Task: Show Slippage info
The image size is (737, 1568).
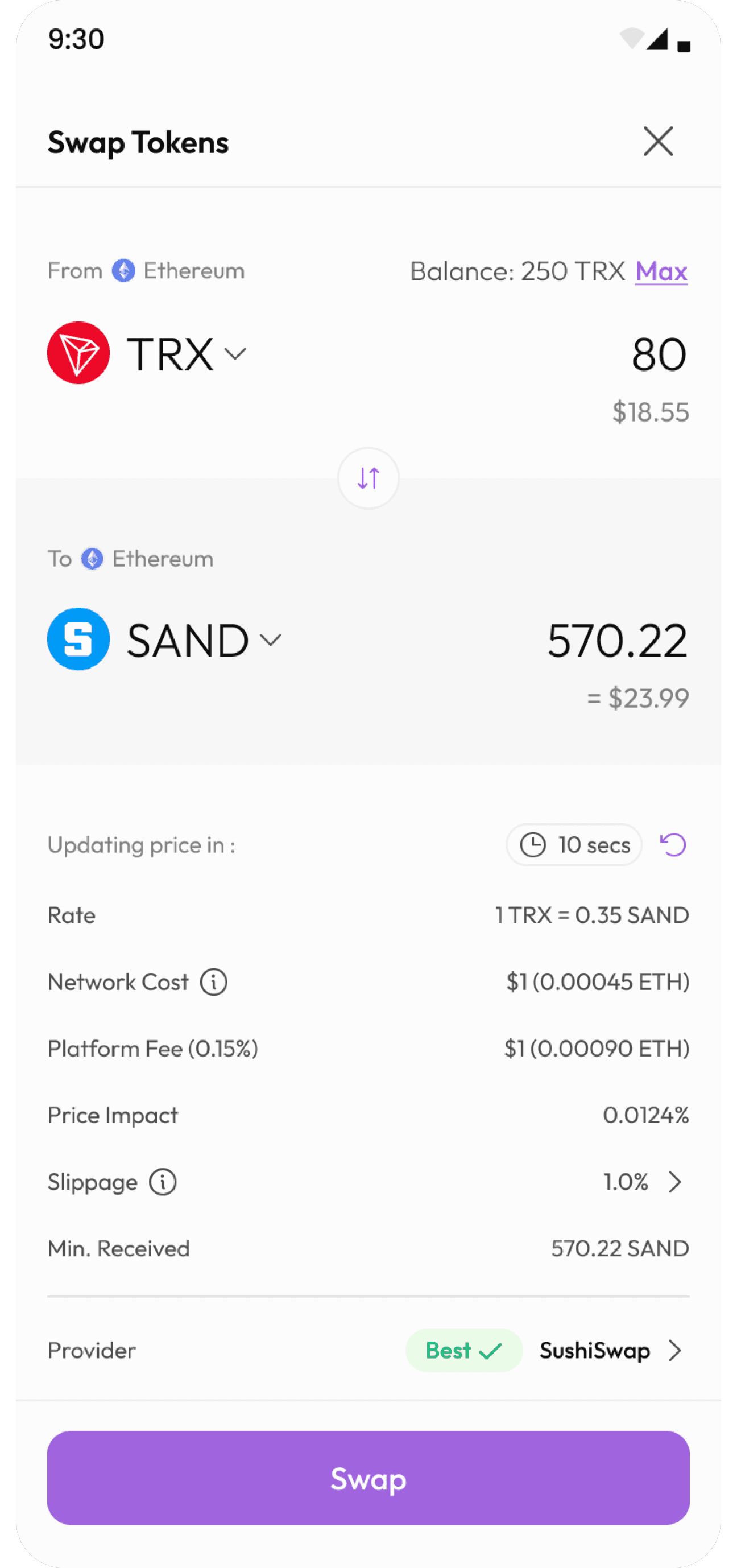Action: coord(163,1182)
